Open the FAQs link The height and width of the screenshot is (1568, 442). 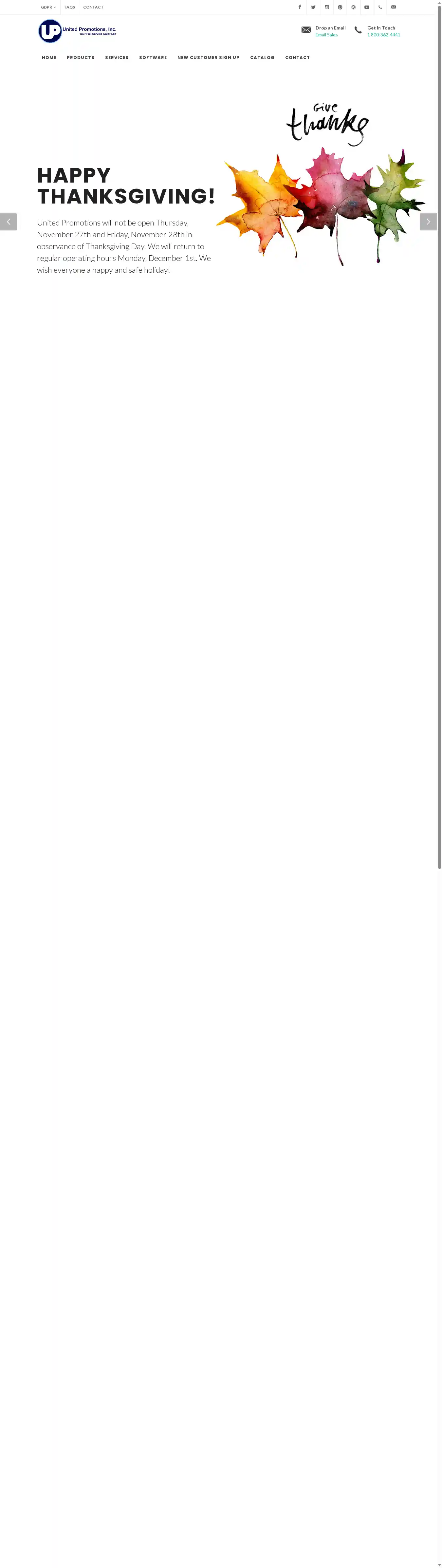pyautogui.click(x=69, y=7)
